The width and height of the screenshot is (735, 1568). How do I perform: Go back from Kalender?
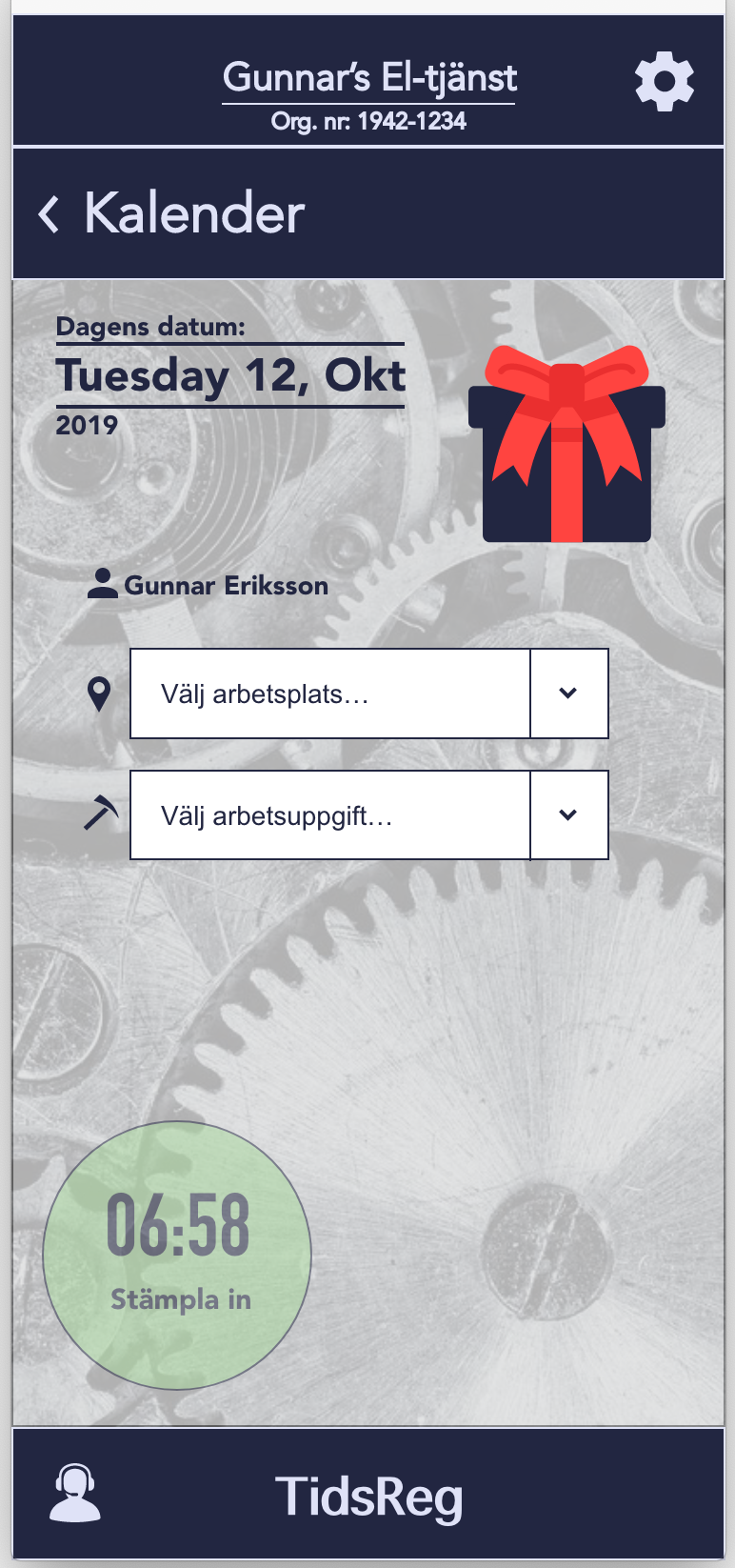tap(49, 214)
